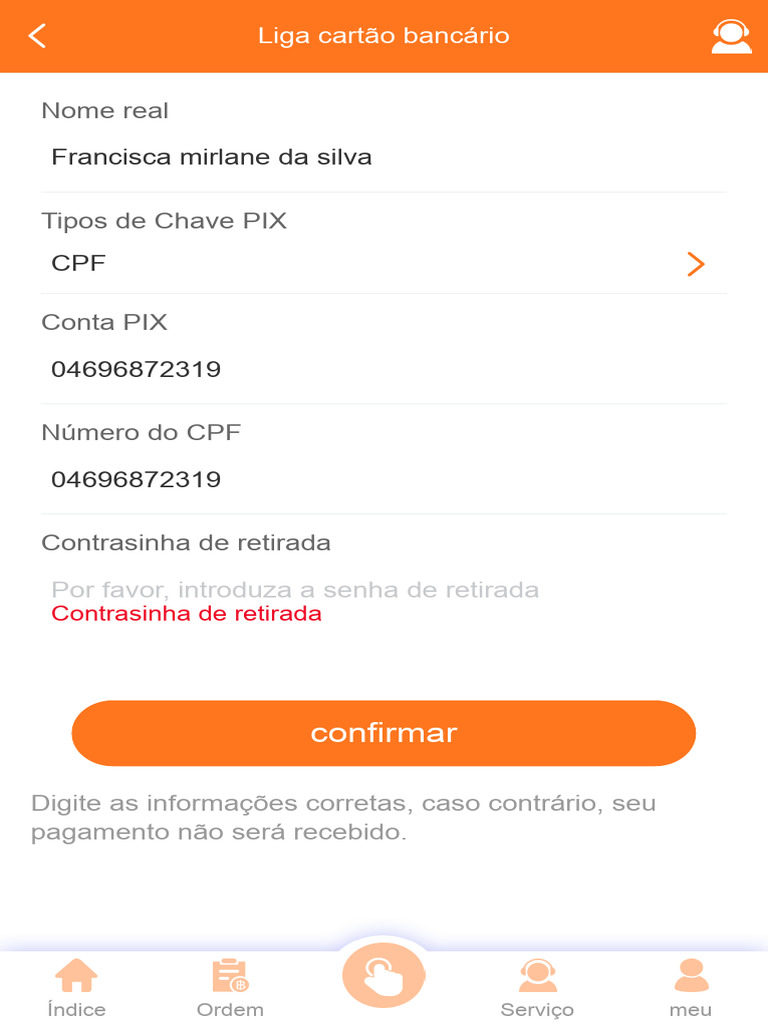Edit the Número do CPF field
Viewport: 768px width, 1024px height.
tap(384, 479)
